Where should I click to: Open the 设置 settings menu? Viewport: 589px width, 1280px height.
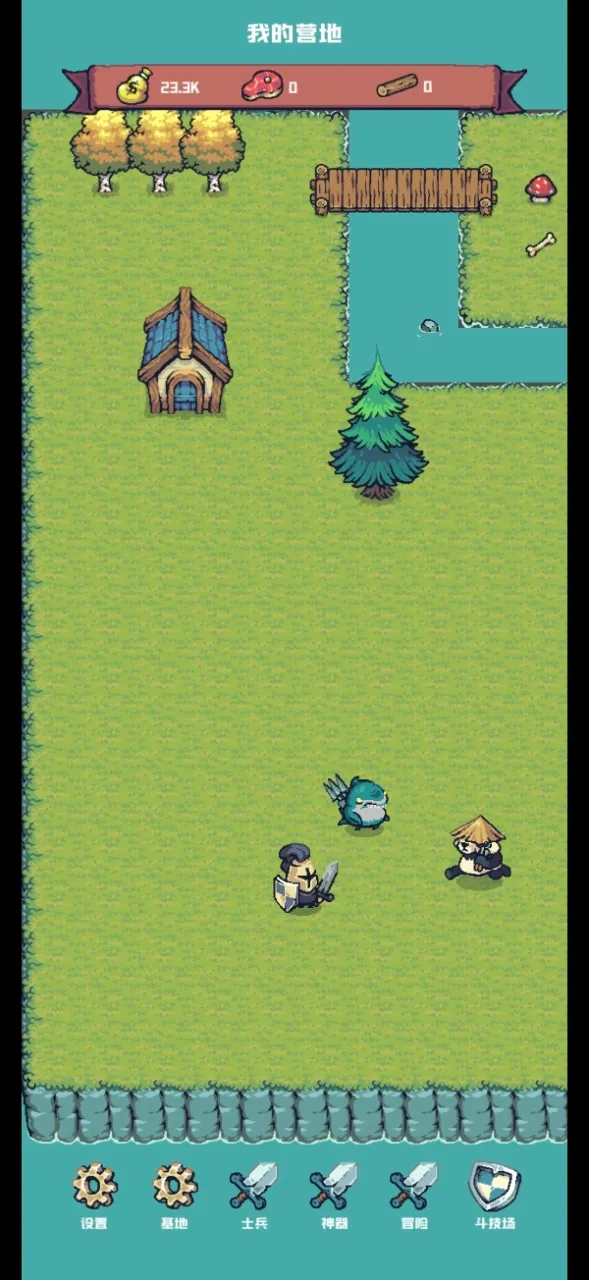(x=94, y=1195)
